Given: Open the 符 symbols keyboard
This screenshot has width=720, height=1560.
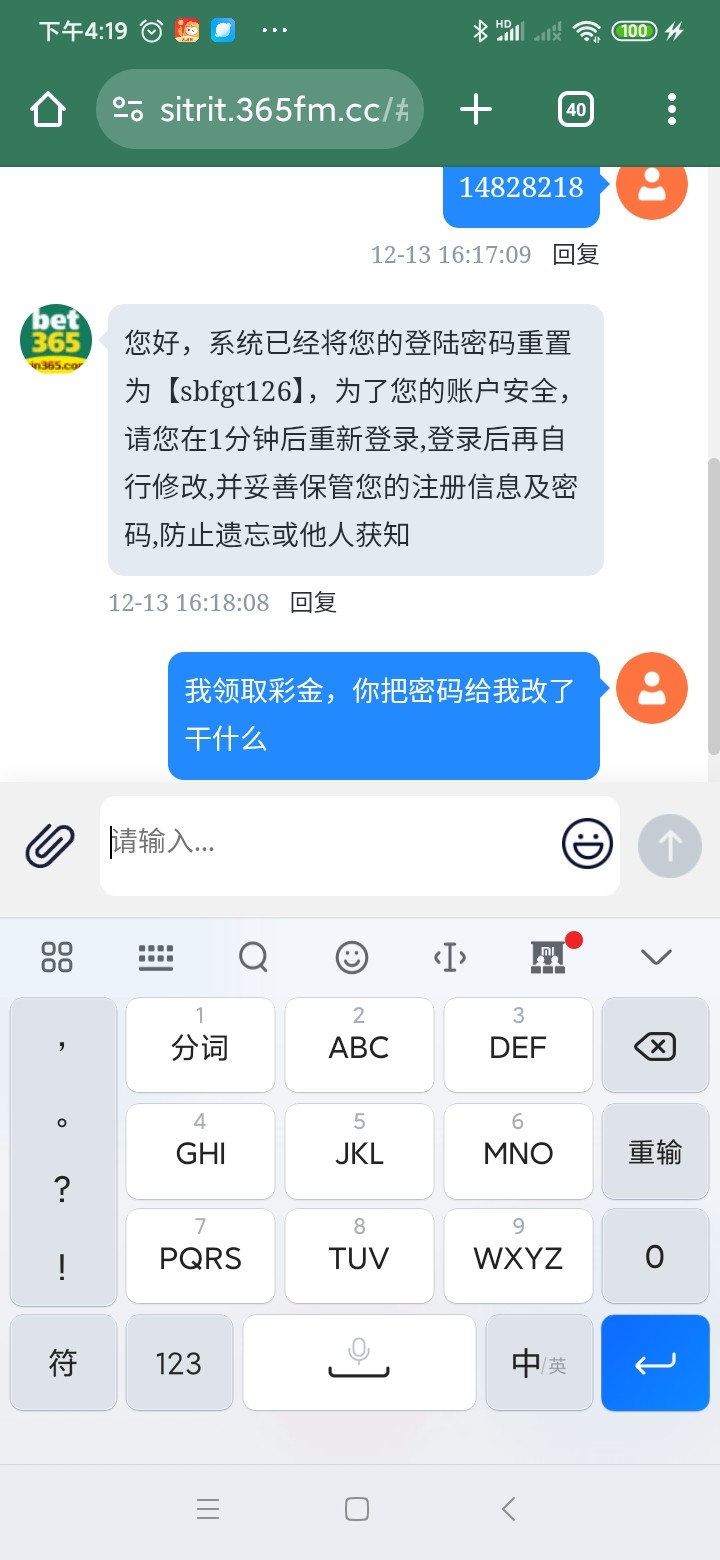Looking at the screenshot, I should (63, 1363).
